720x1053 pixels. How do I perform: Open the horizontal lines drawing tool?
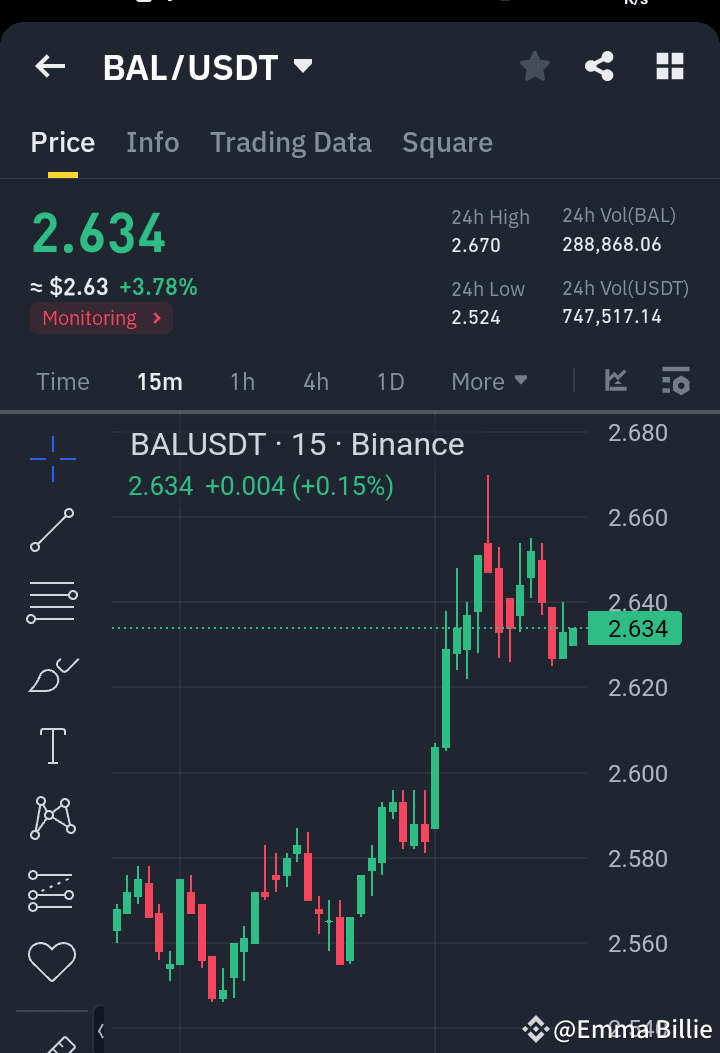51,602
